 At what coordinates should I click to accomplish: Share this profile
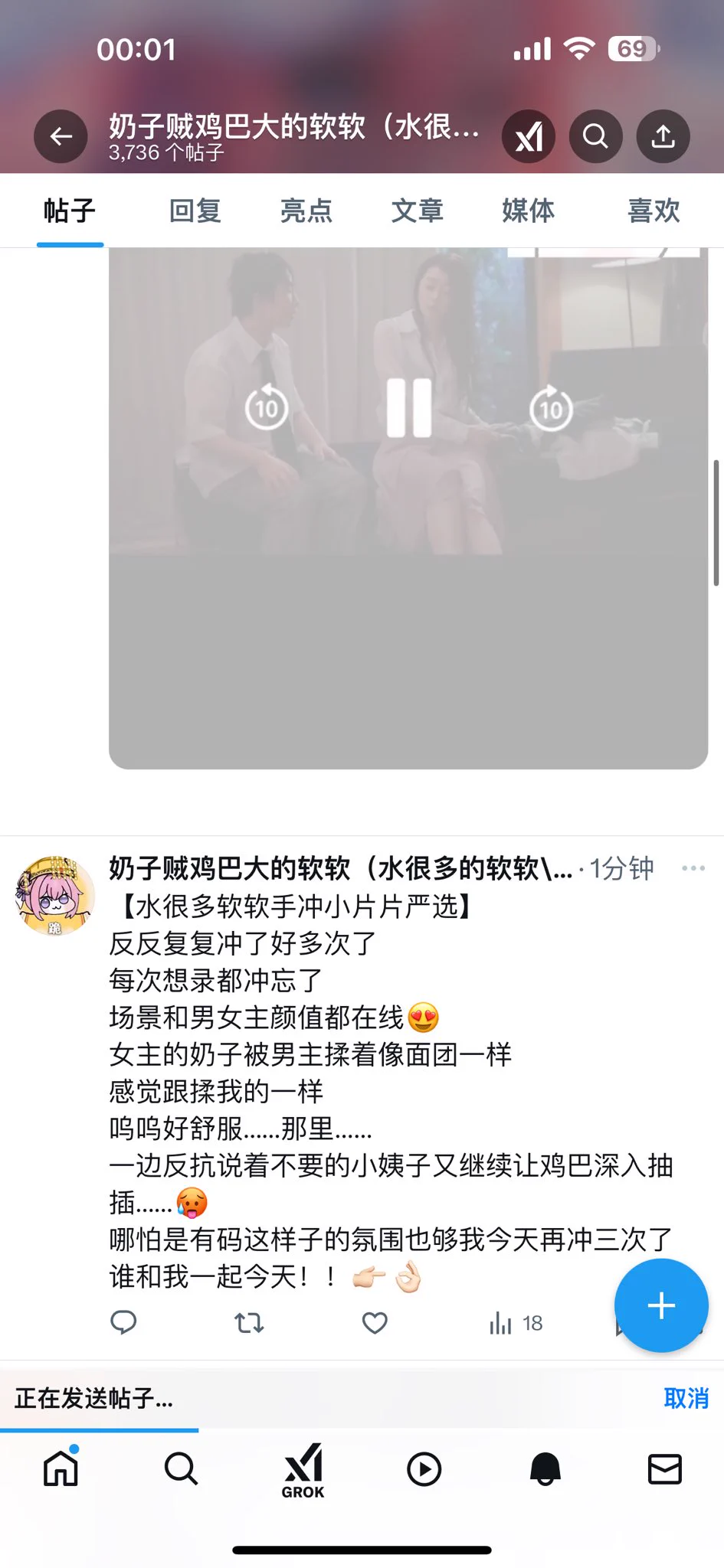click(x=663, y=136)
